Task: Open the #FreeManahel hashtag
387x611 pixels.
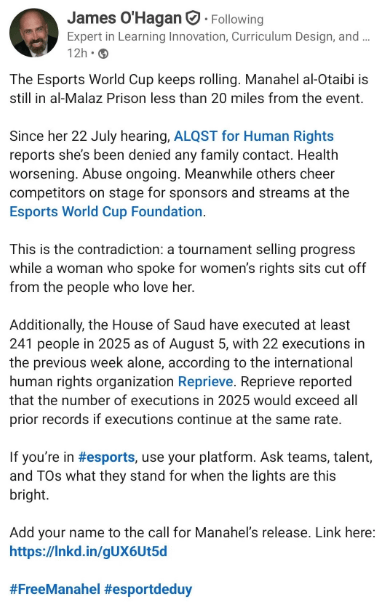Action: tap(55, 589)
